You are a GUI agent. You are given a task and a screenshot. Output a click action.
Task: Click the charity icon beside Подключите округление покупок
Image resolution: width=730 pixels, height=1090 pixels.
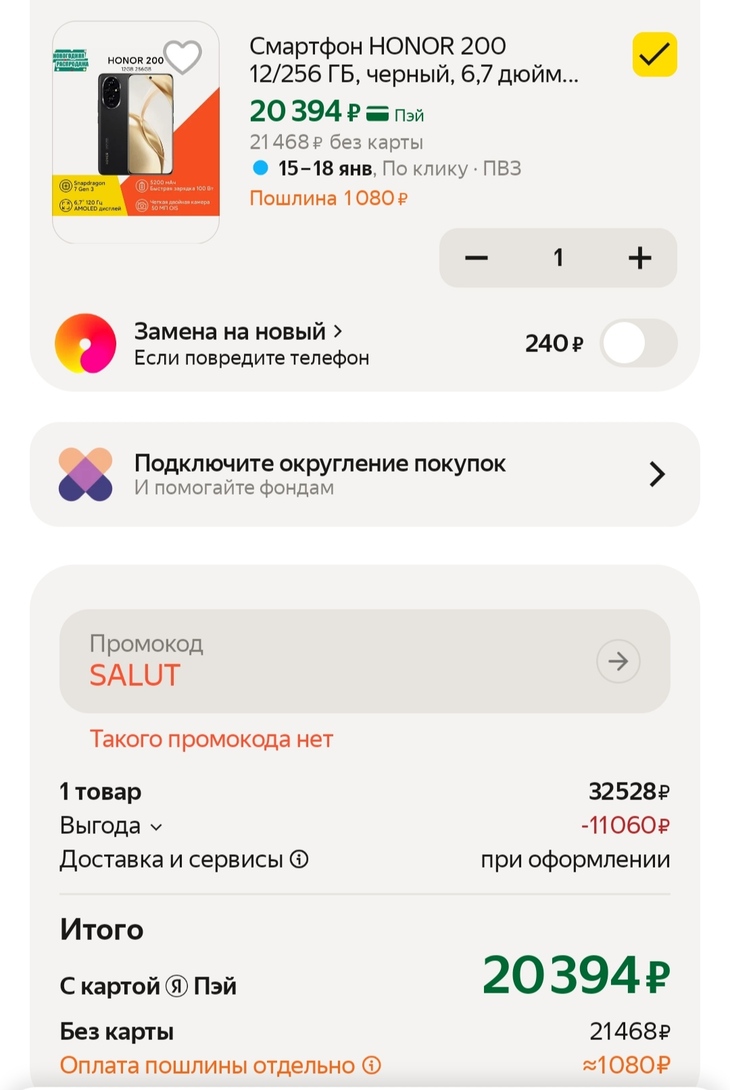[85, 473]
